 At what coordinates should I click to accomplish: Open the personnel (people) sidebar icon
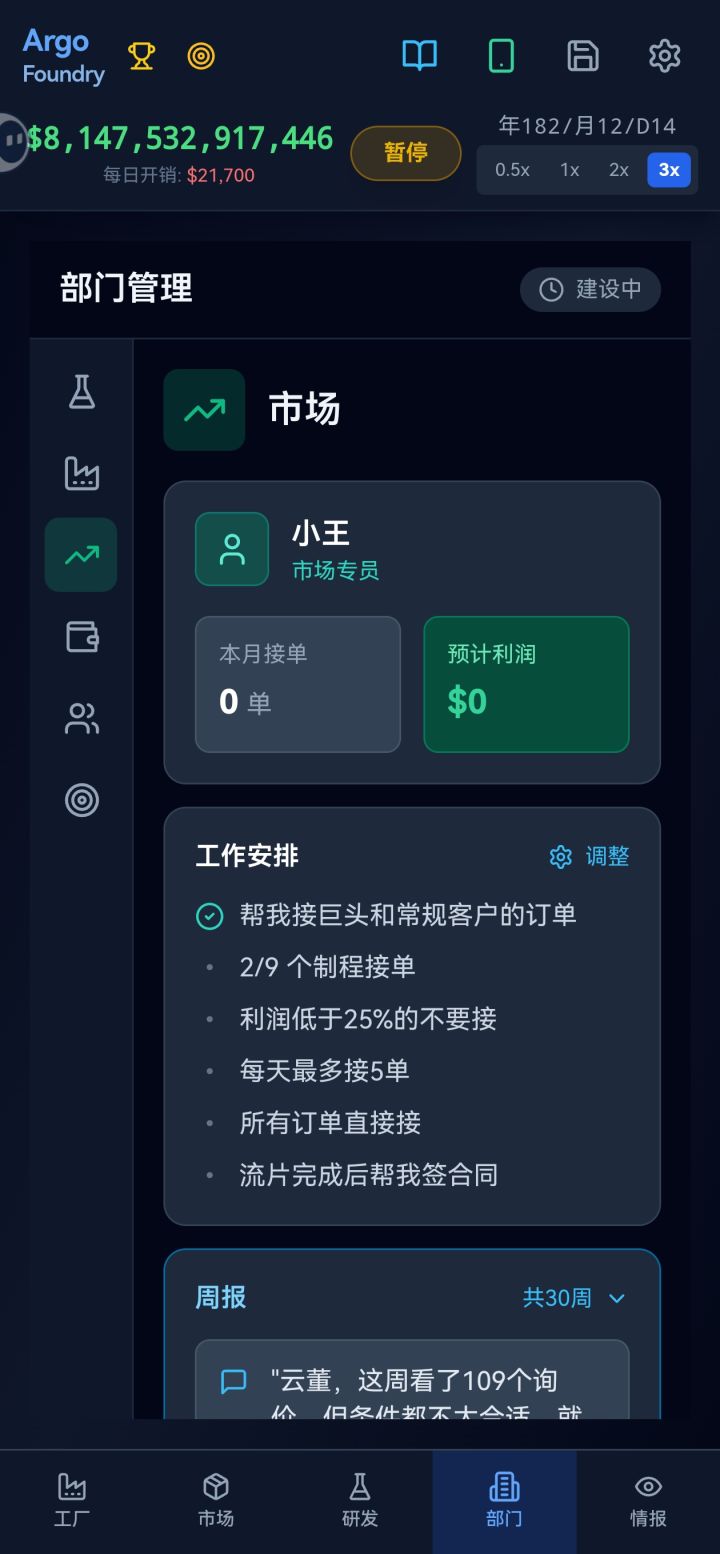[80, 718]
